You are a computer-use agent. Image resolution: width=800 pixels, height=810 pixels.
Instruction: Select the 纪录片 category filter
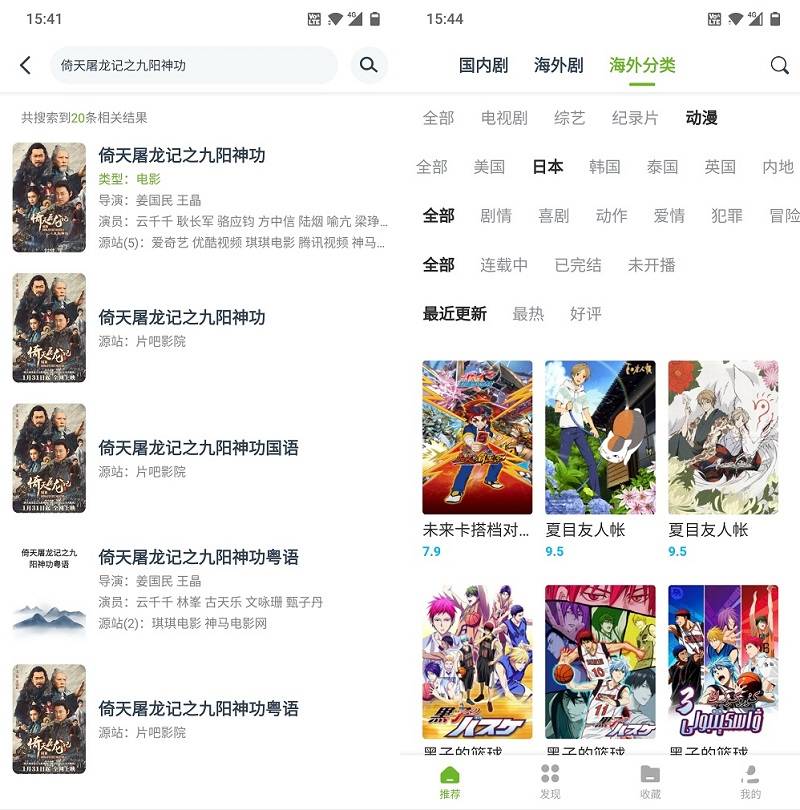[x=635, y=118]
